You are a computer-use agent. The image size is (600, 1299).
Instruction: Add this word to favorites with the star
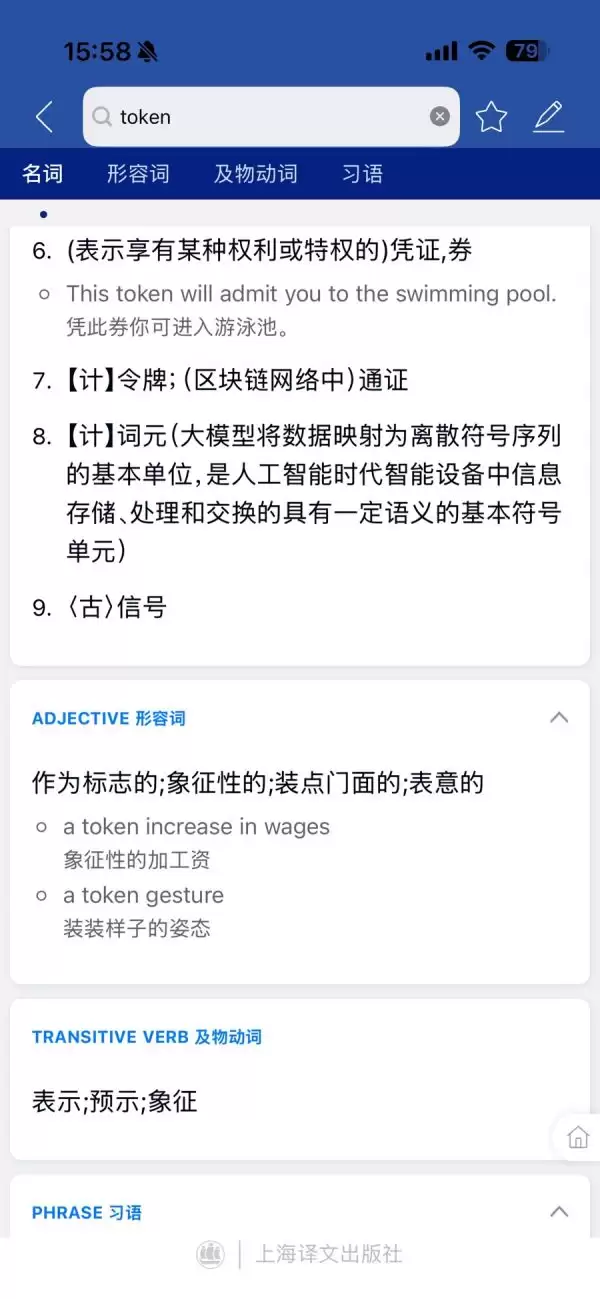[491, 117]
